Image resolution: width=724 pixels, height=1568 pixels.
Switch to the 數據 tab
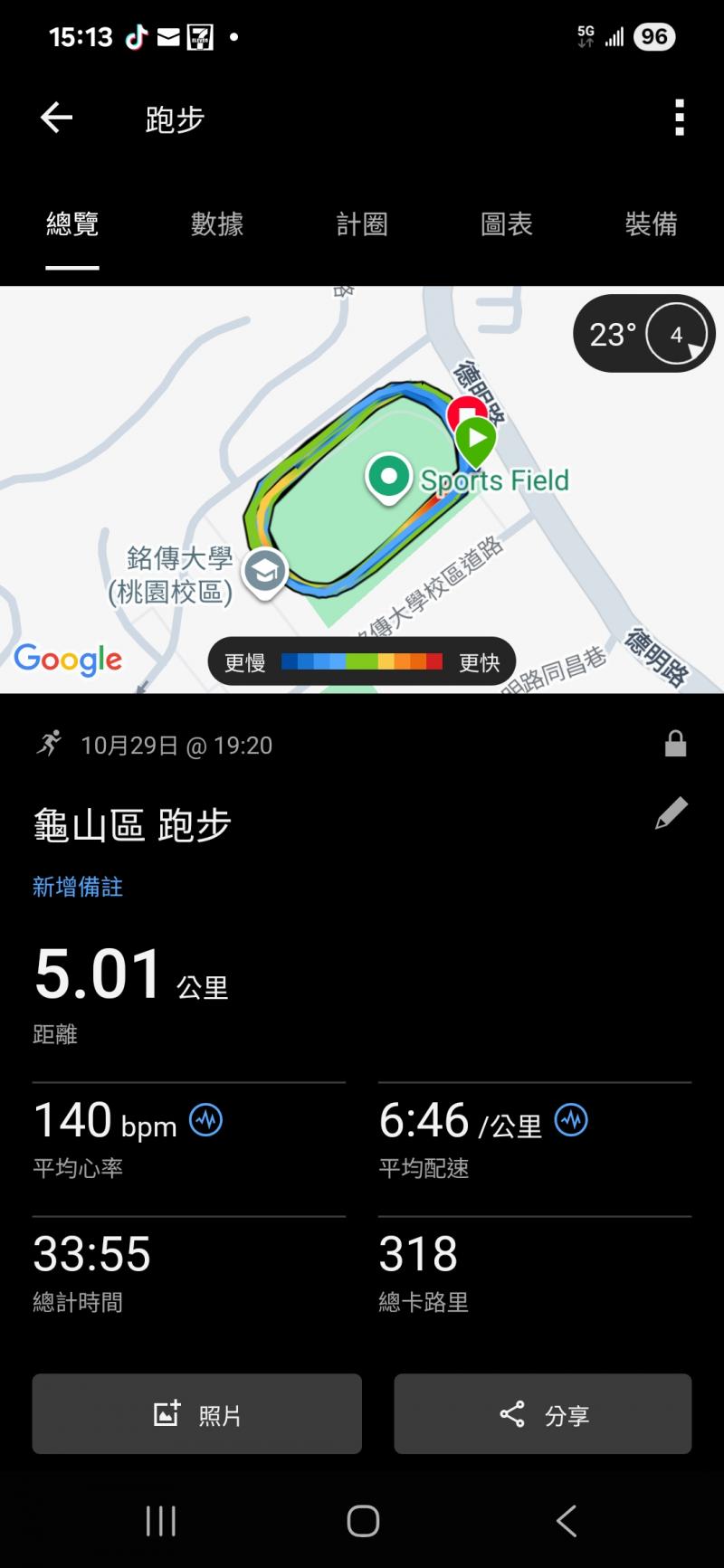point(217,224)
